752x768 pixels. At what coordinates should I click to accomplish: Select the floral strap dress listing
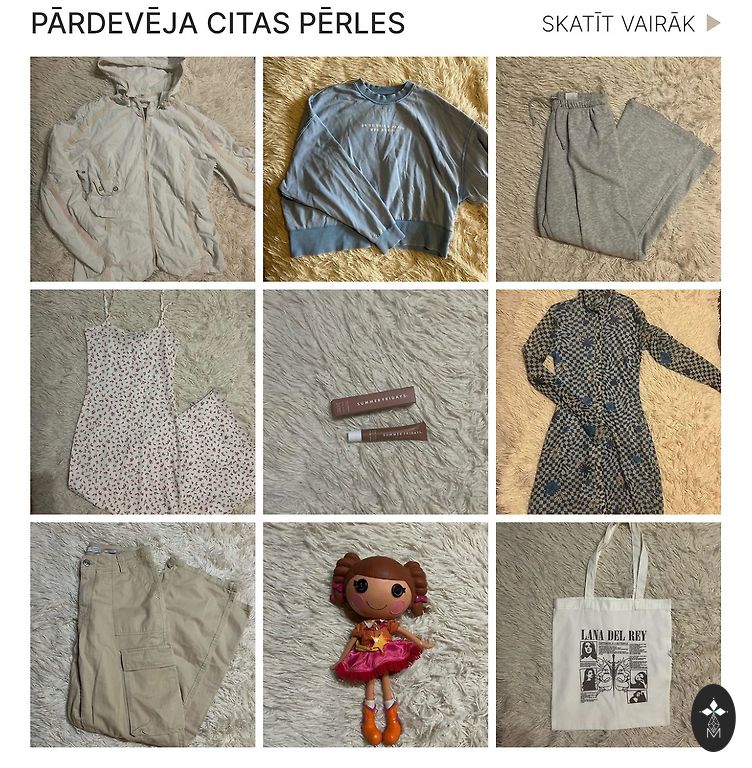[142, 402]
